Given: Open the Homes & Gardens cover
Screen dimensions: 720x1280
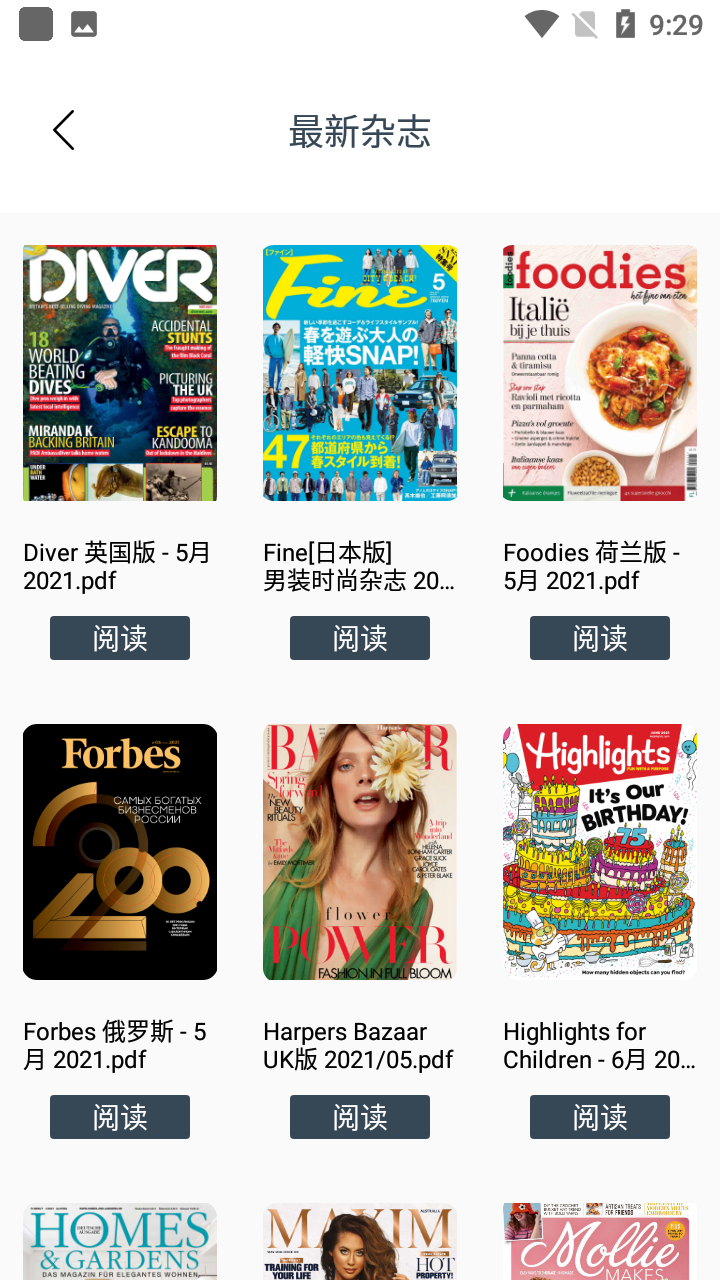Looking at the screenshot, I should point(120,1242).
